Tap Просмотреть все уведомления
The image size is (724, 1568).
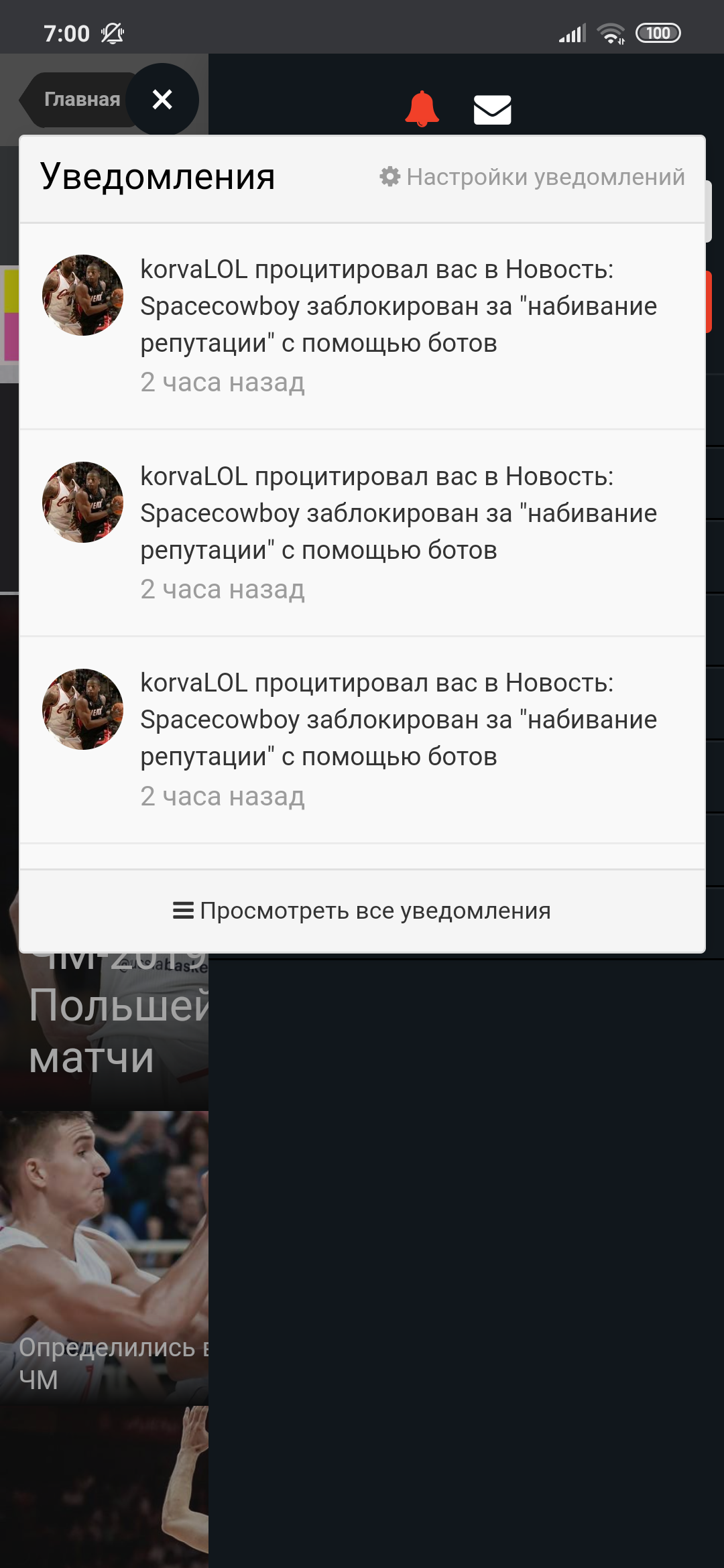tap(362, 911)
